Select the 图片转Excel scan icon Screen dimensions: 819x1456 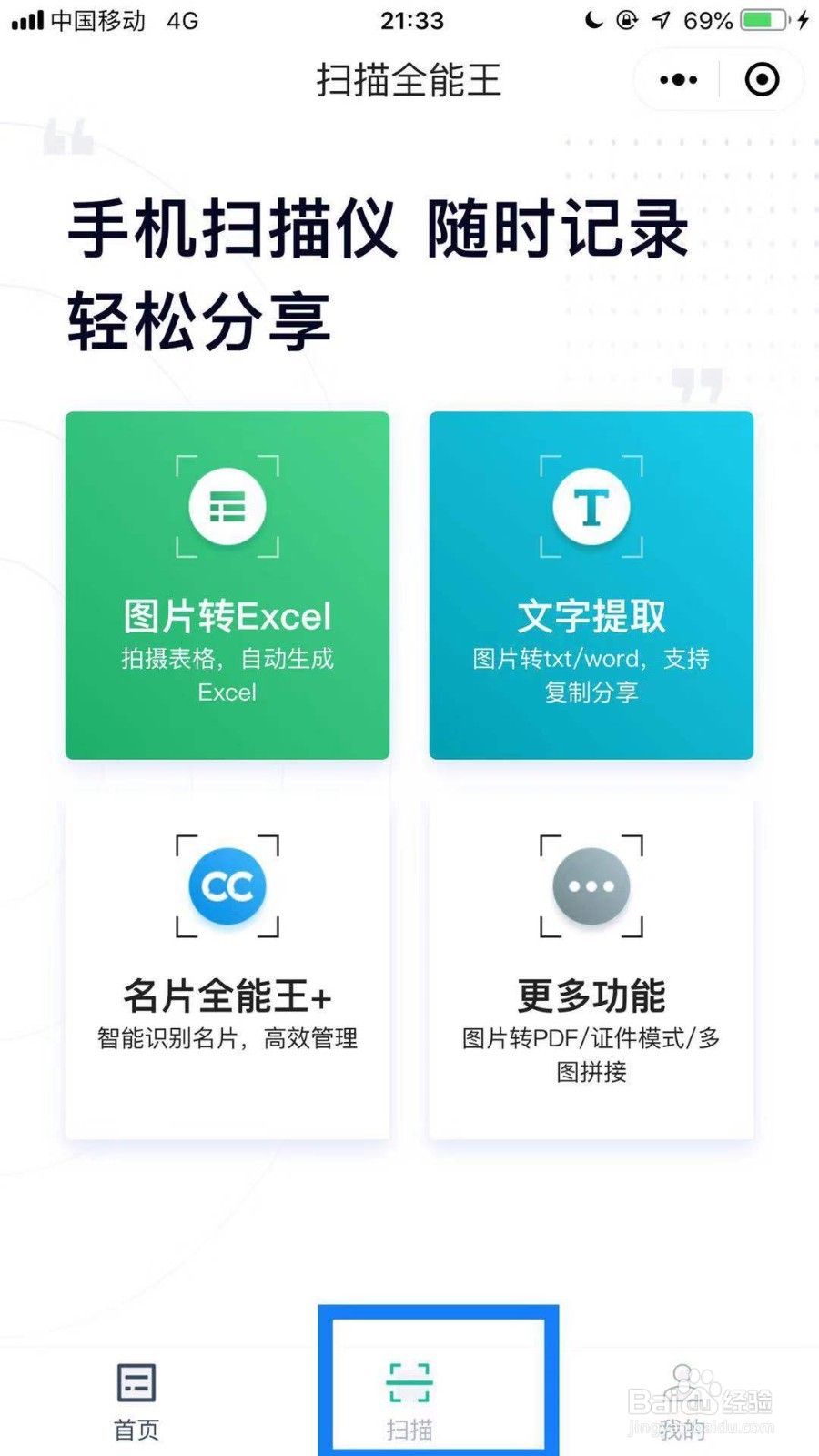[227, 508]
